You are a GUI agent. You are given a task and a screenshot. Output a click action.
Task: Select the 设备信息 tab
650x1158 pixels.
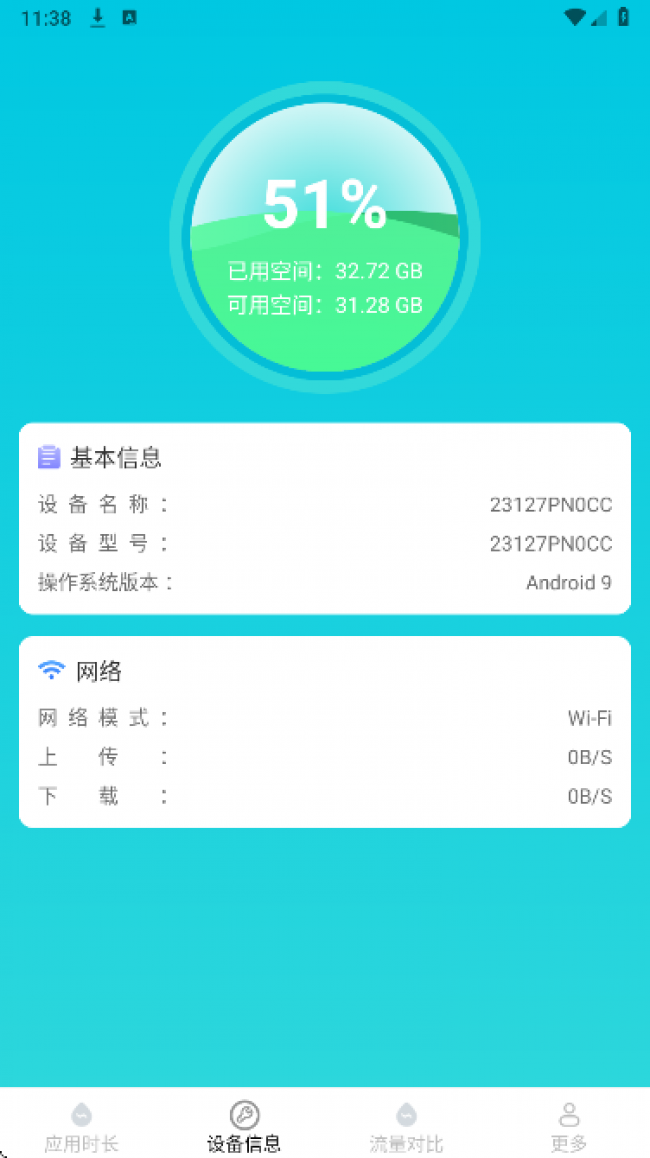244,1126
